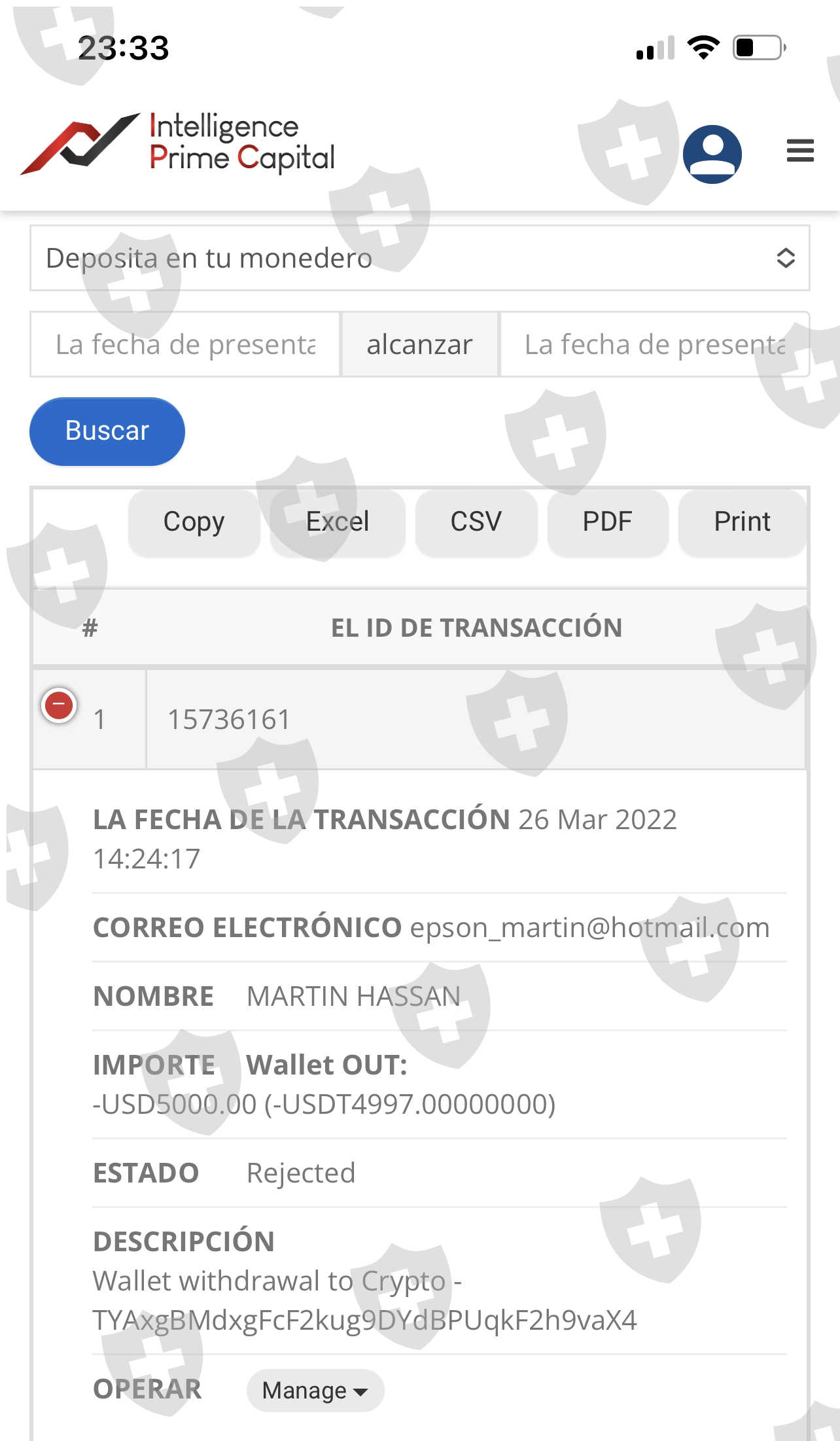
Task: Tap the end date field after alcanzar
Action: (x=655, y=344)
